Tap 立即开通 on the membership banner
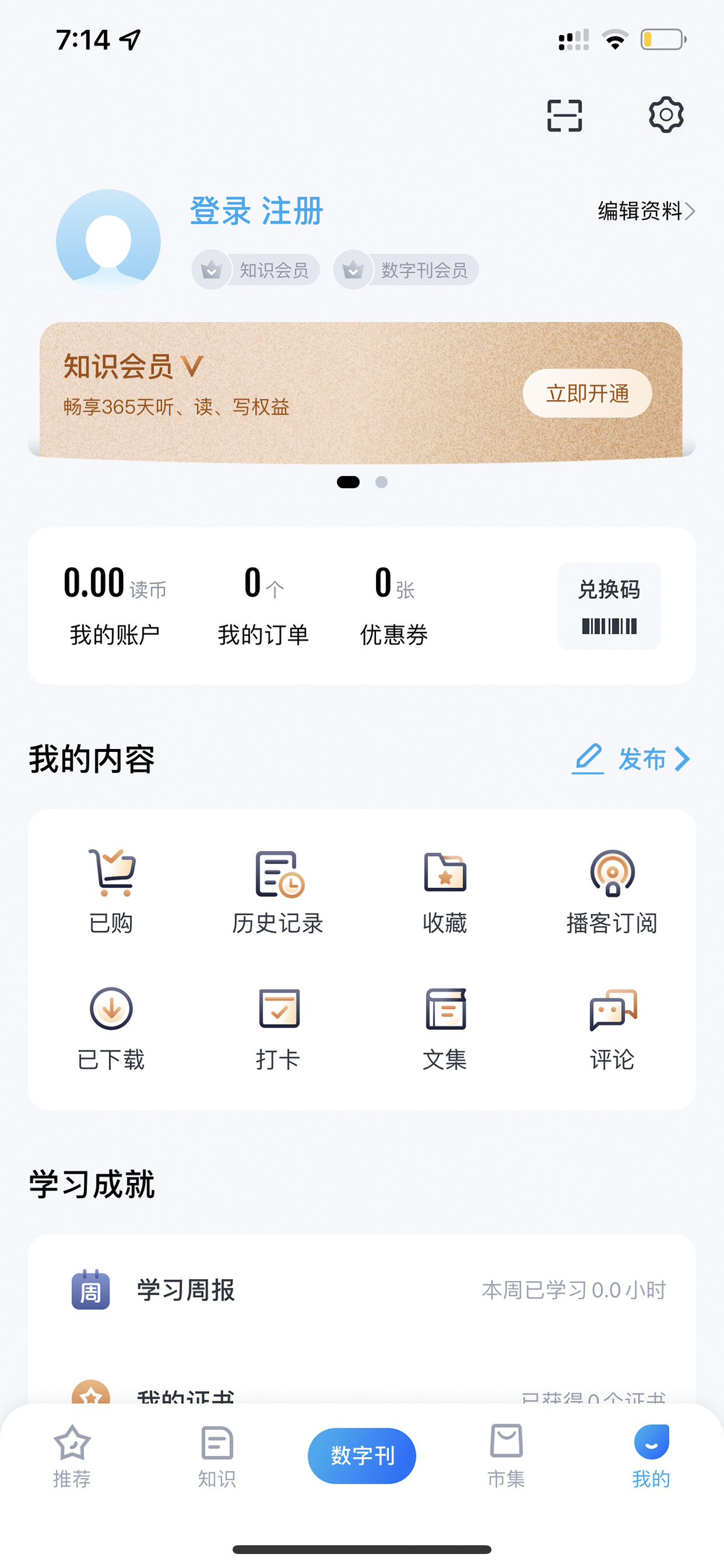This screenshot has height=1568, width=724. tap(587, 393)
